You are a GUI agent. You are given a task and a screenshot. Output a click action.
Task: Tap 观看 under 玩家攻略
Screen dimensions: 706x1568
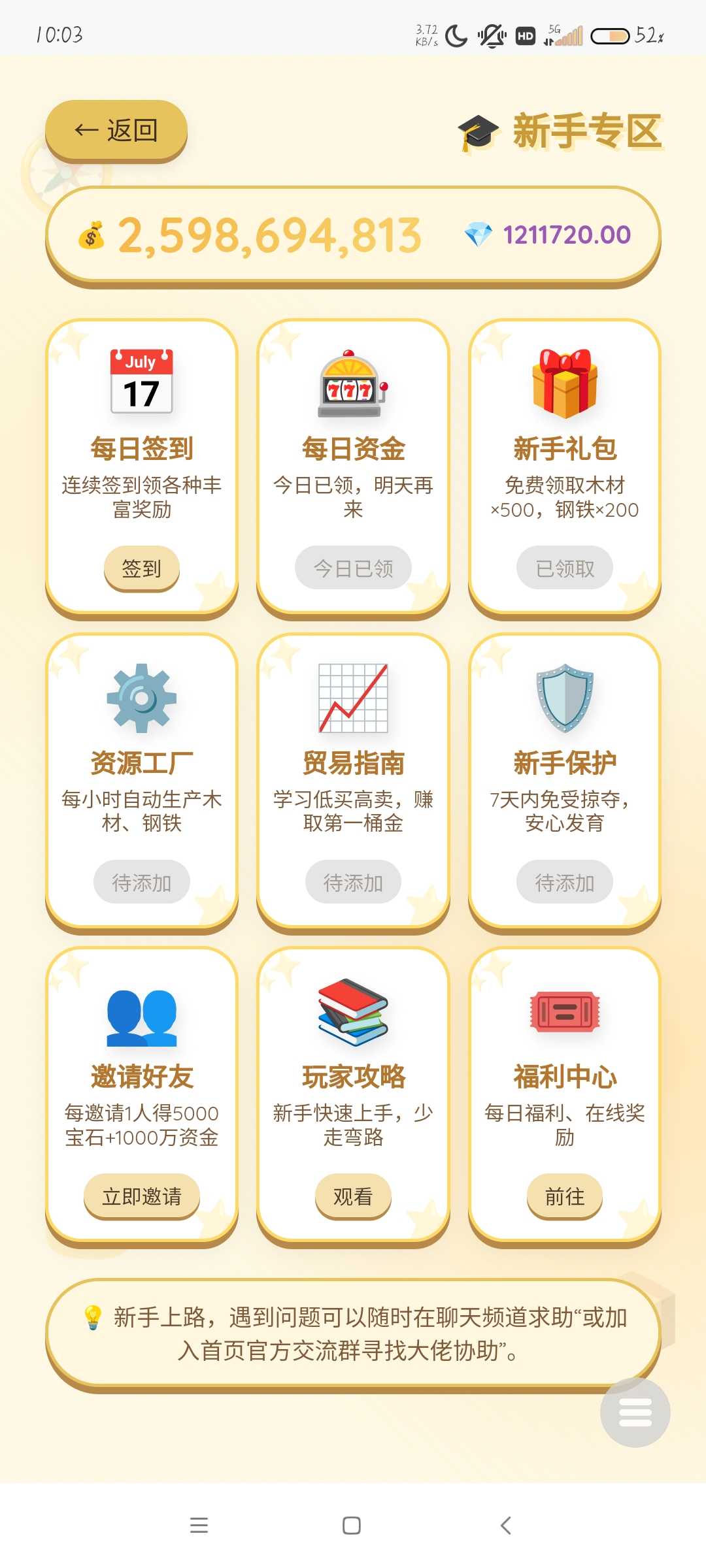coord(353,1196)
